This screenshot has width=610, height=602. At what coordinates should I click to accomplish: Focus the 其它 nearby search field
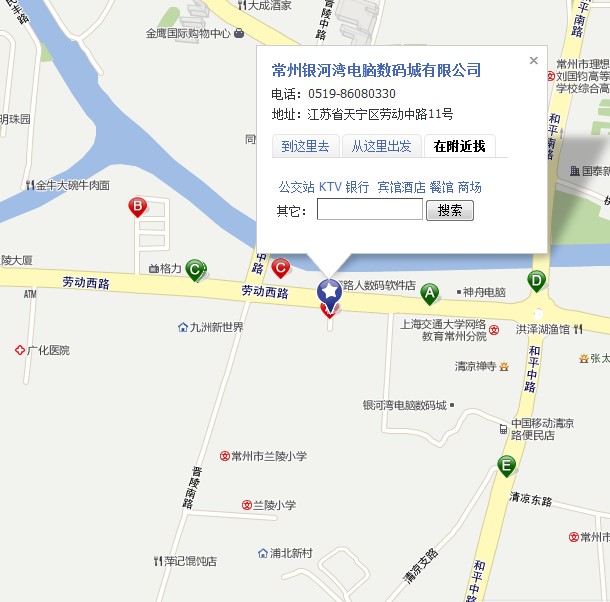[x=370, y=210]
